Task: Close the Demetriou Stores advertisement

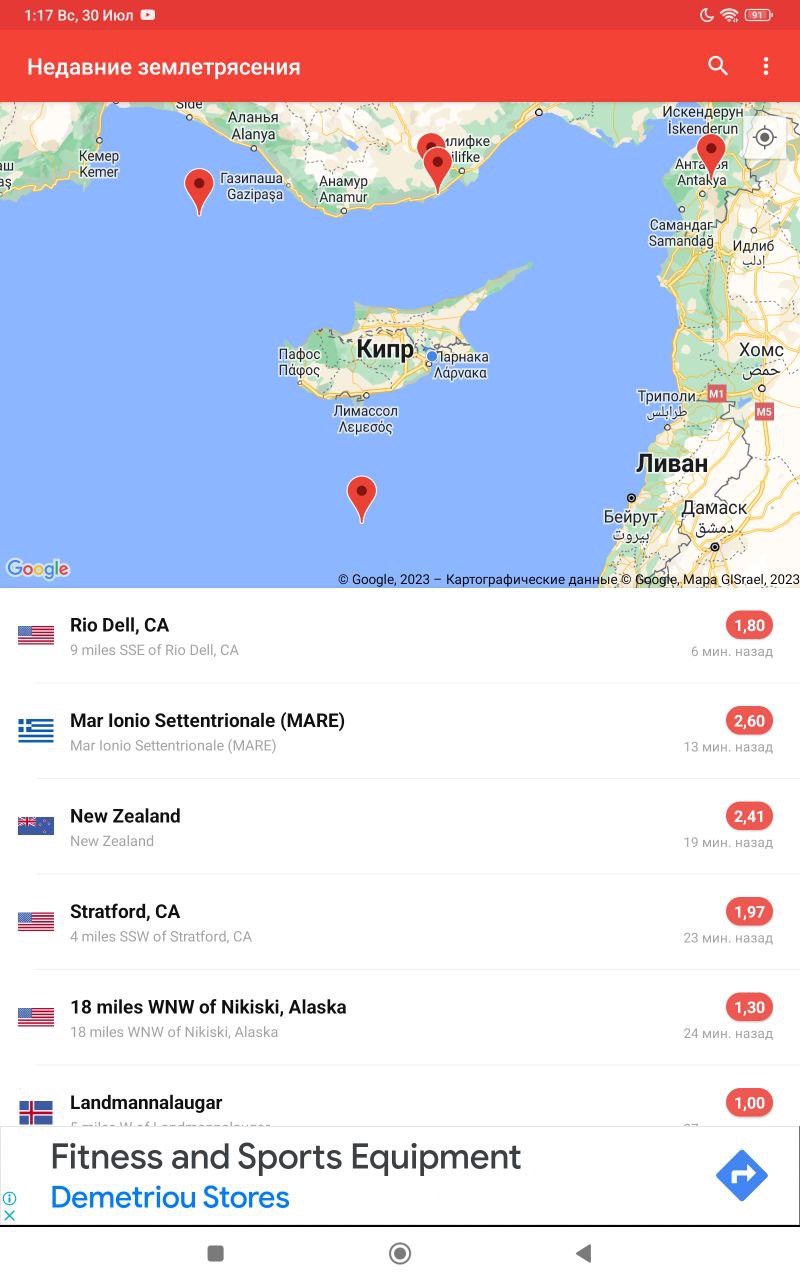Action: point(10,1215)
